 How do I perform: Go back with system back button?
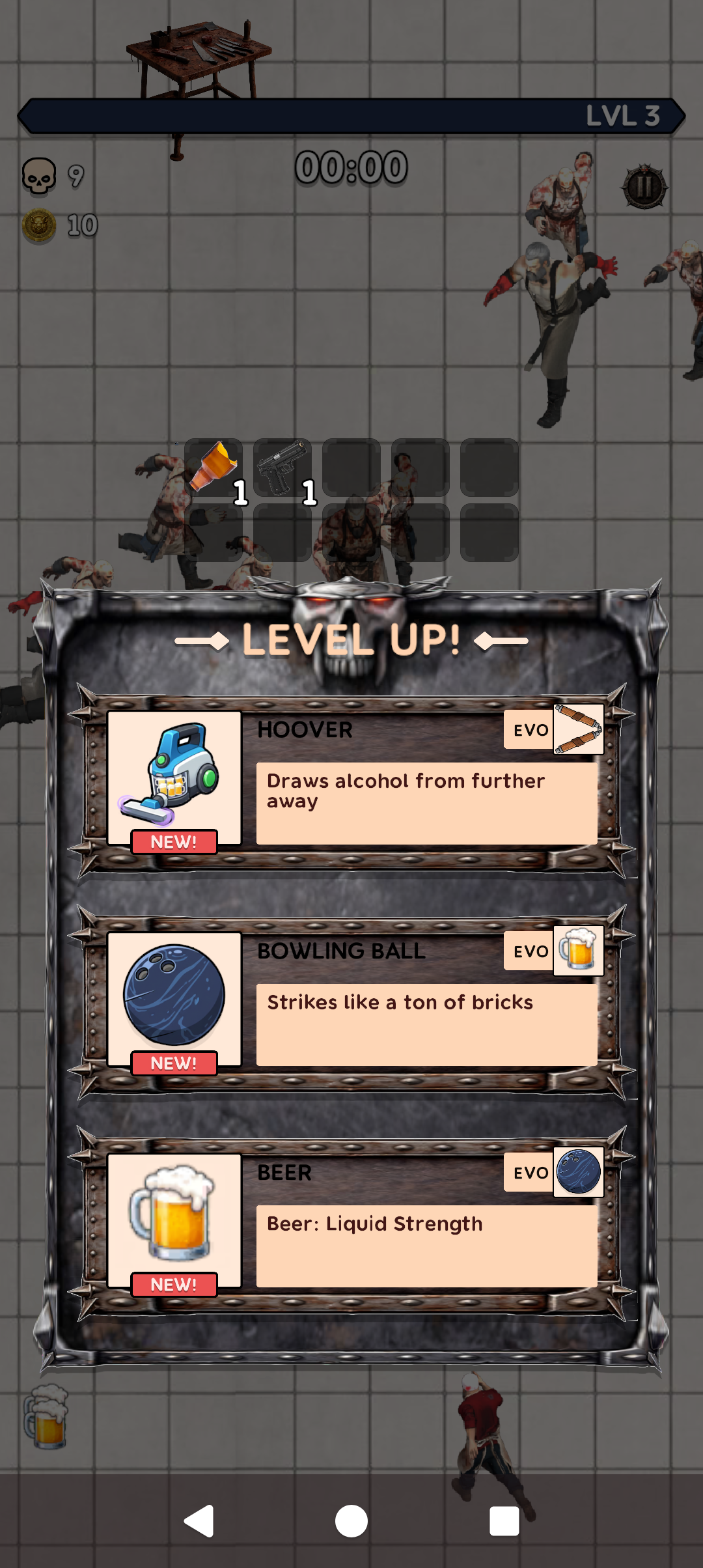[199, 1521]
